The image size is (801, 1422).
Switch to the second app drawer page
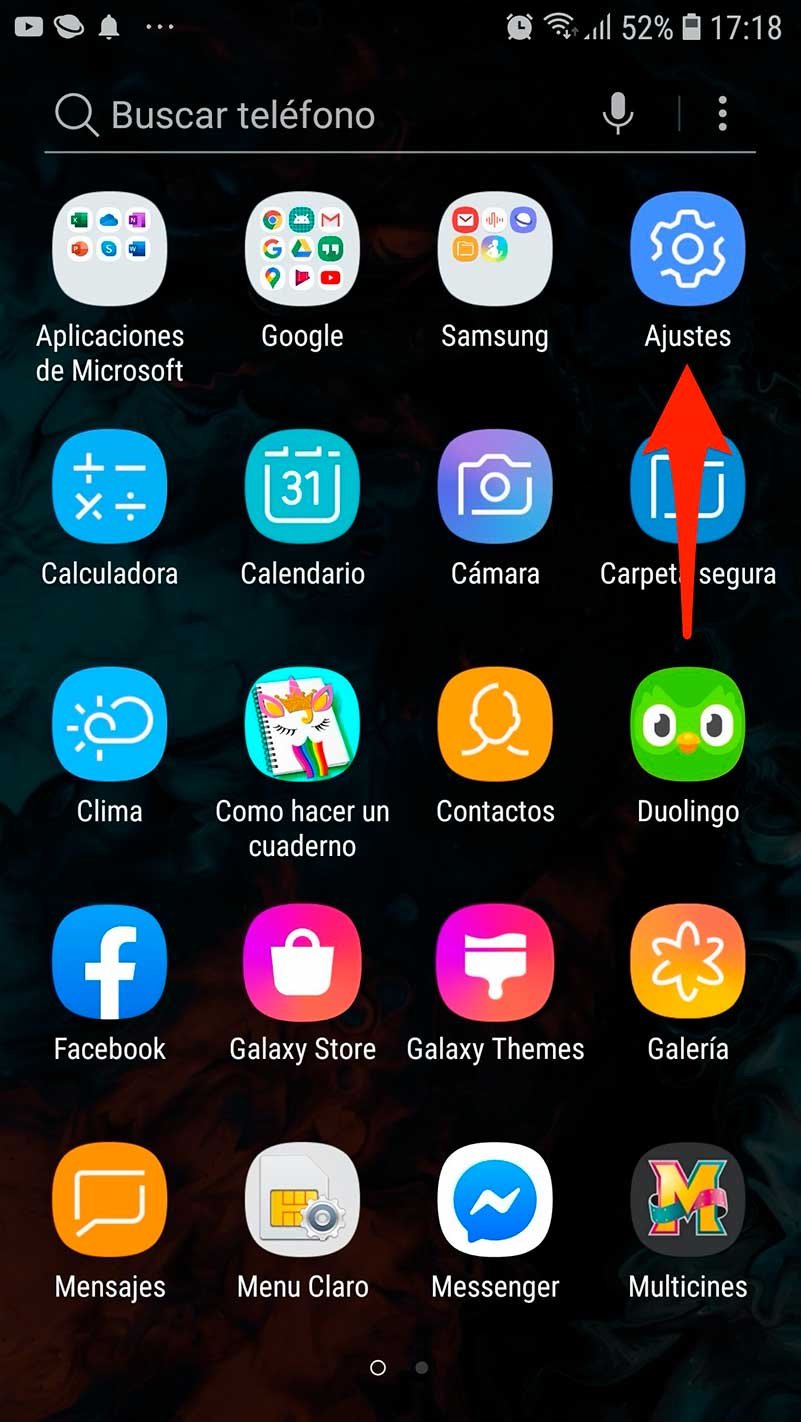[x=421, y=1365]
